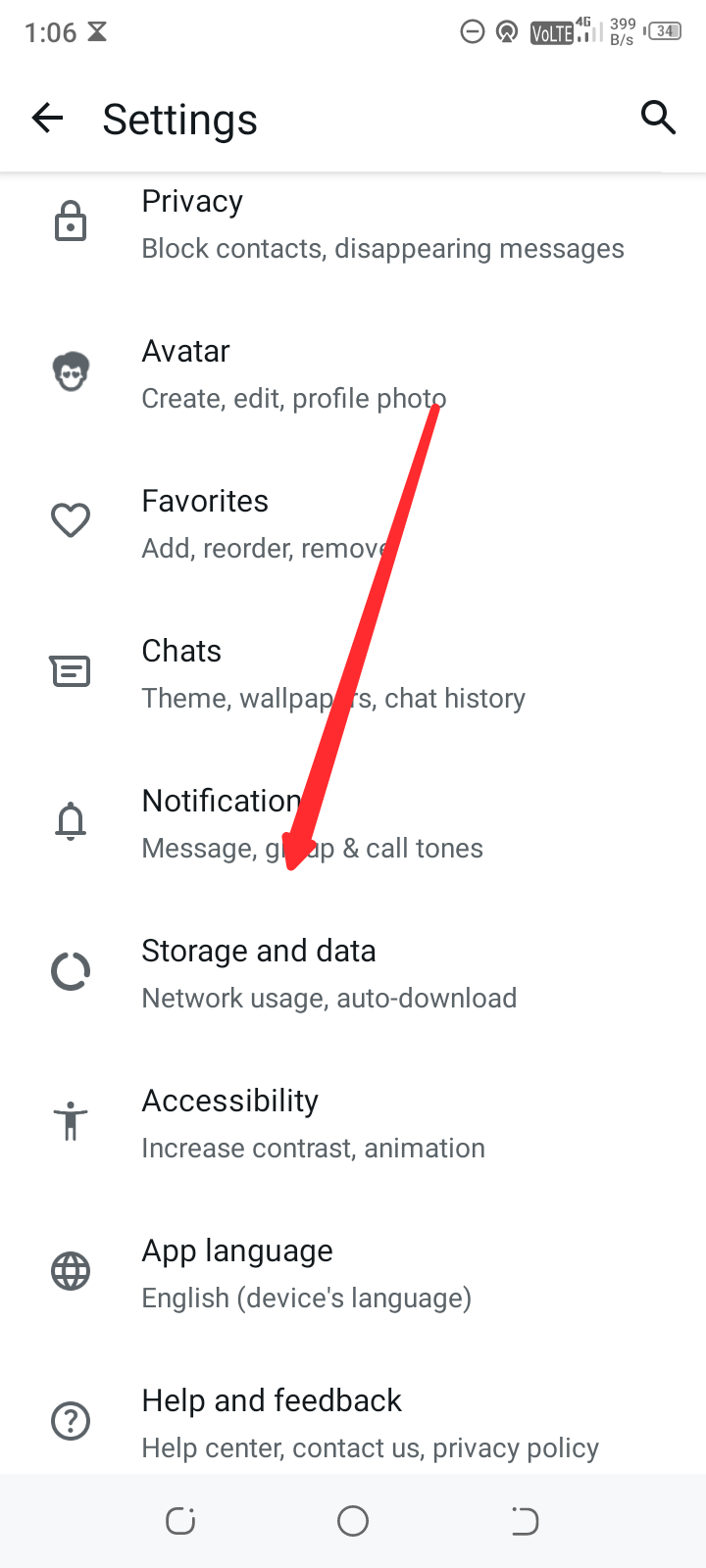Tap the system recent apps button

coord(180,1521)
